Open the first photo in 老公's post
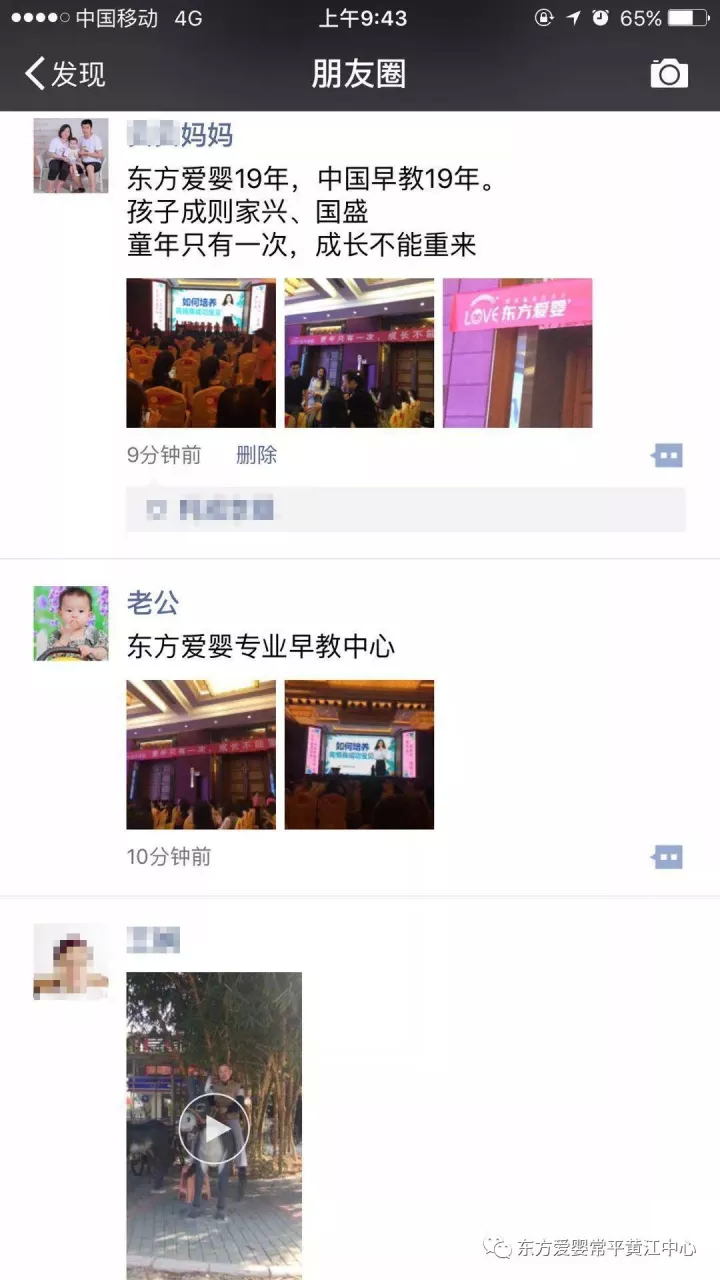720x1280 pixels. tap(201, 755)
